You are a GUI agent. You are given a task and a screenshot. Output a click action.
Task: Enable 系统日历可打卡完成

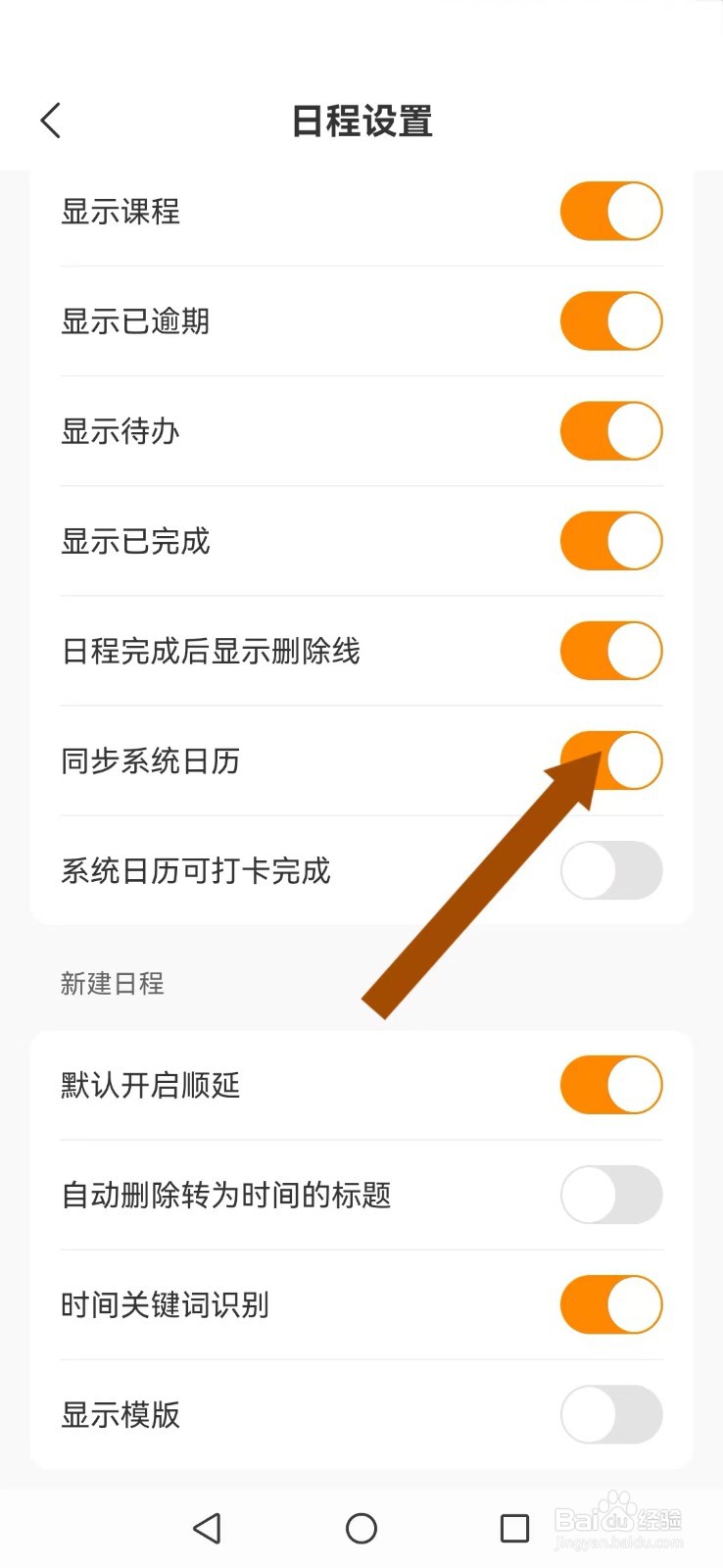[x=611, y=869]
